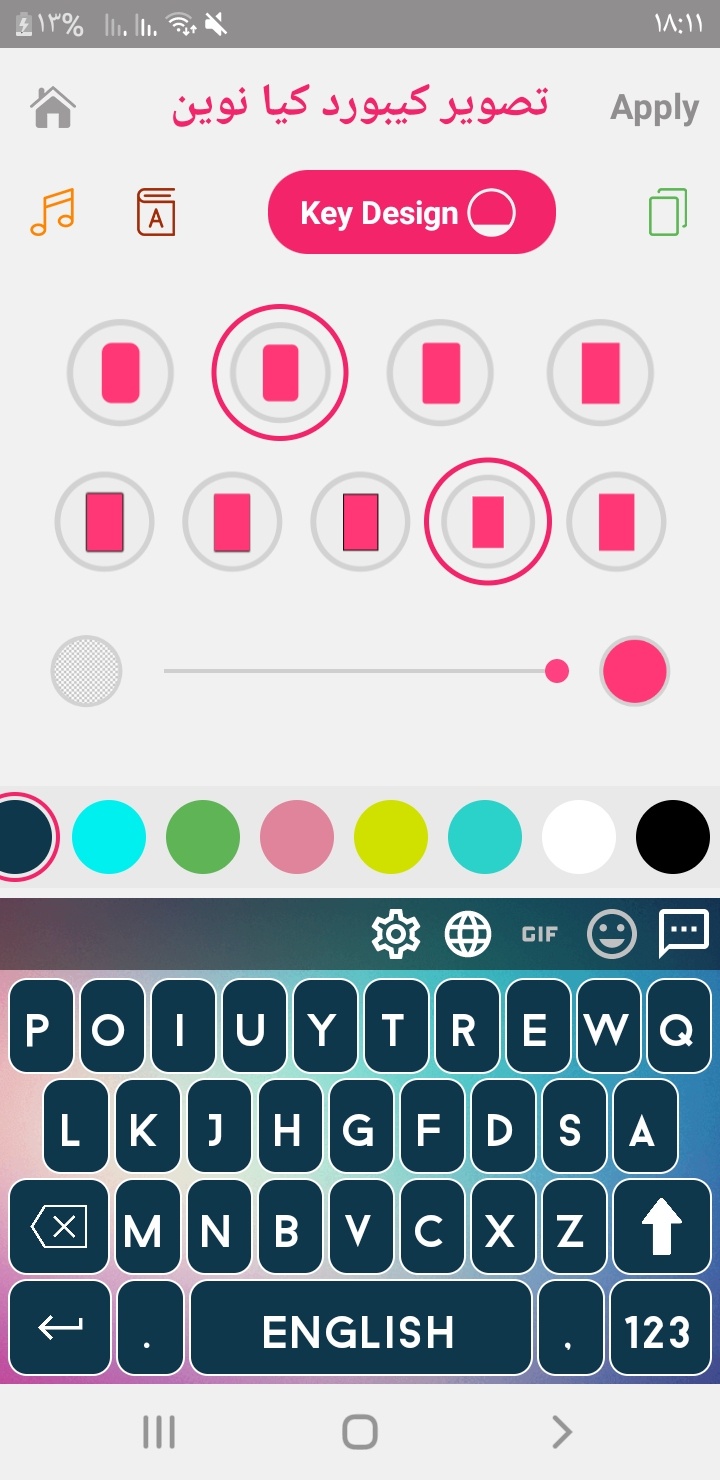Screen dimensions: 720x1480
Task: Switch keyboard language with globe icon
Action: (x=468, y=935)
